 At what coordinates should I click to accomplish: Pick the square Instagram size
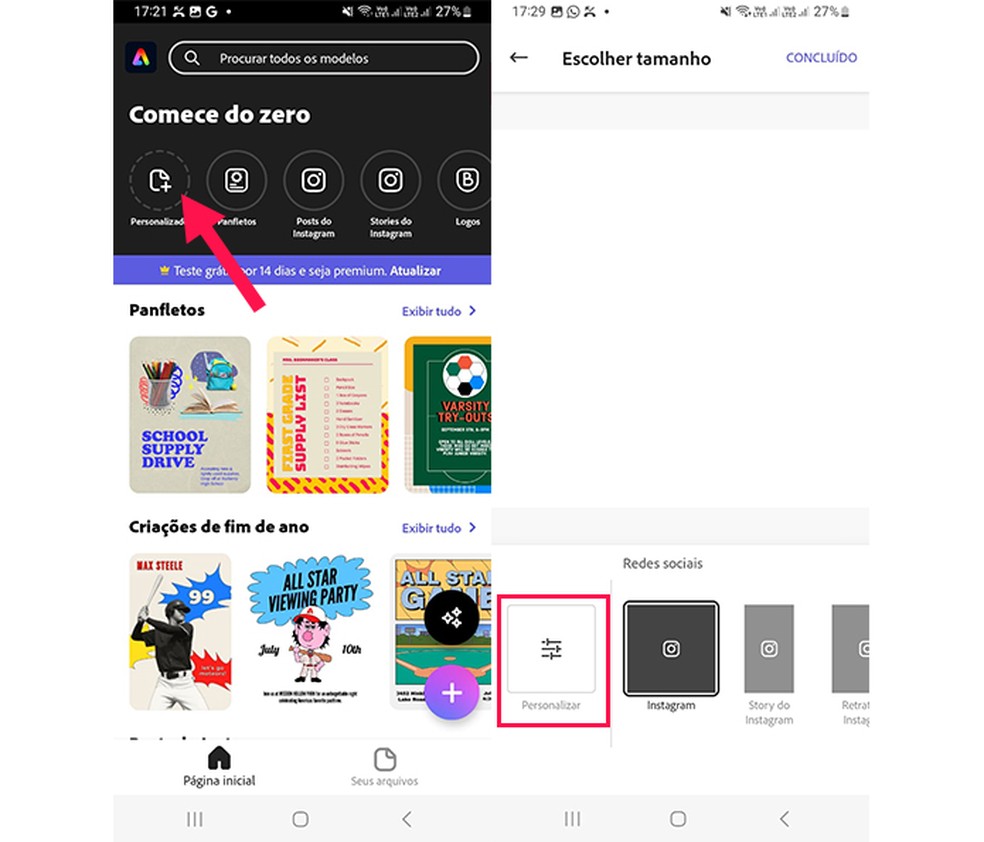click(x=671, y=649)
